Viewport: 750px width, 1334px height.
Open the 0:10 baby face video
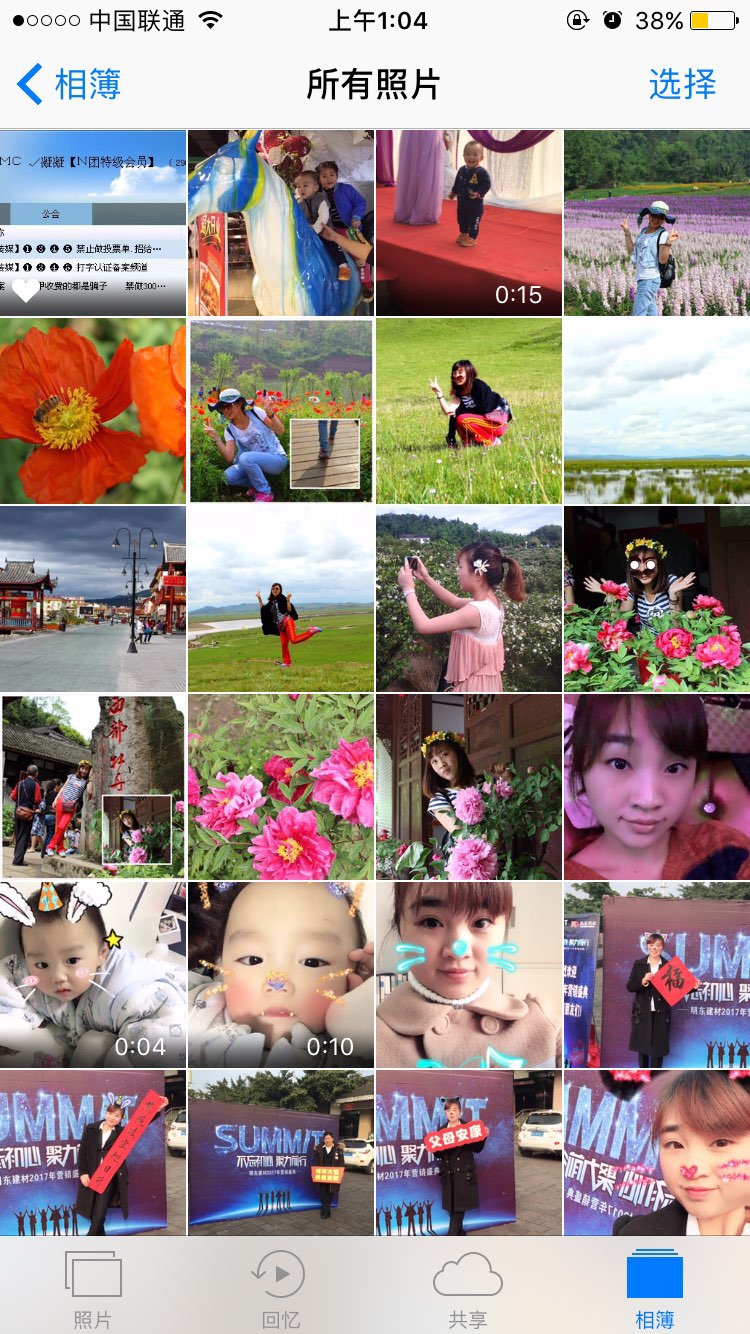[280, 974]
